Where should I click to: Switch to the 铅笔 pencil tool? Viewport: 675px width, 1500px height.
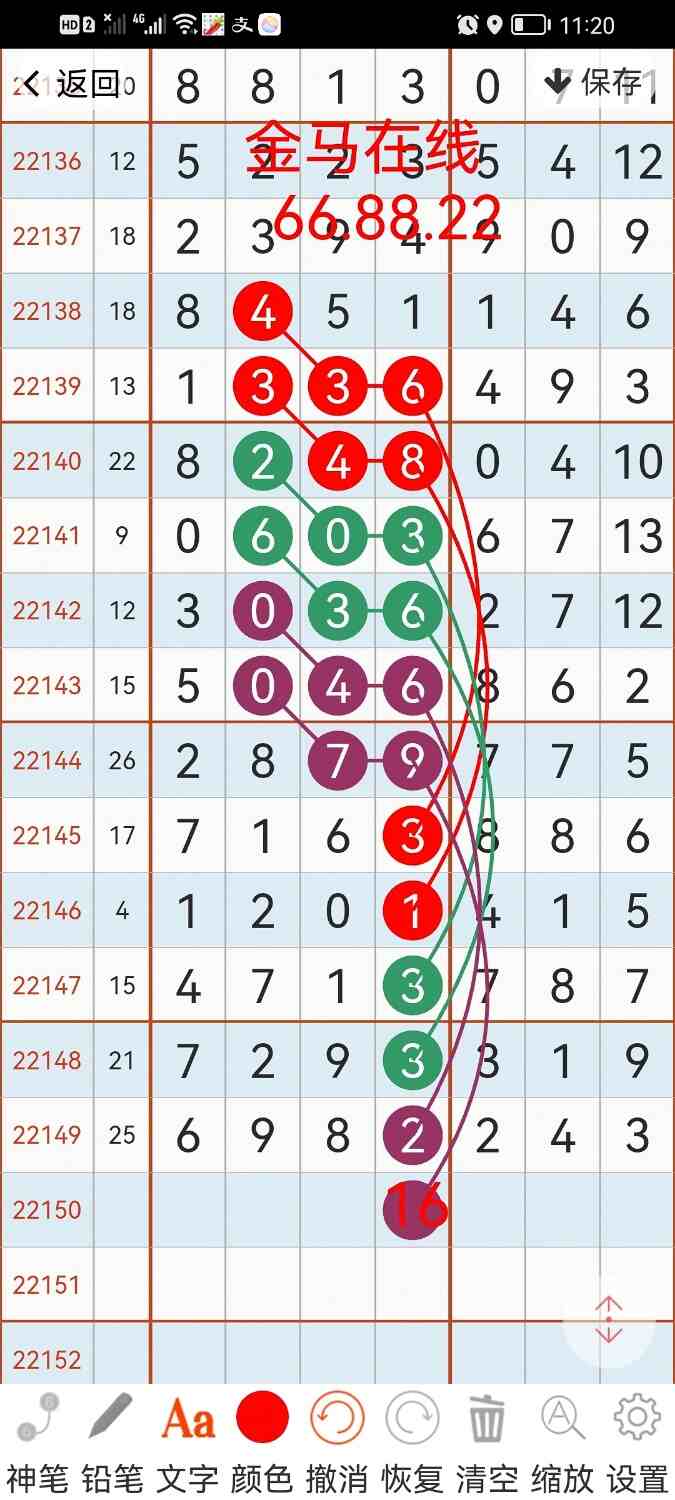coord(112,1440)
